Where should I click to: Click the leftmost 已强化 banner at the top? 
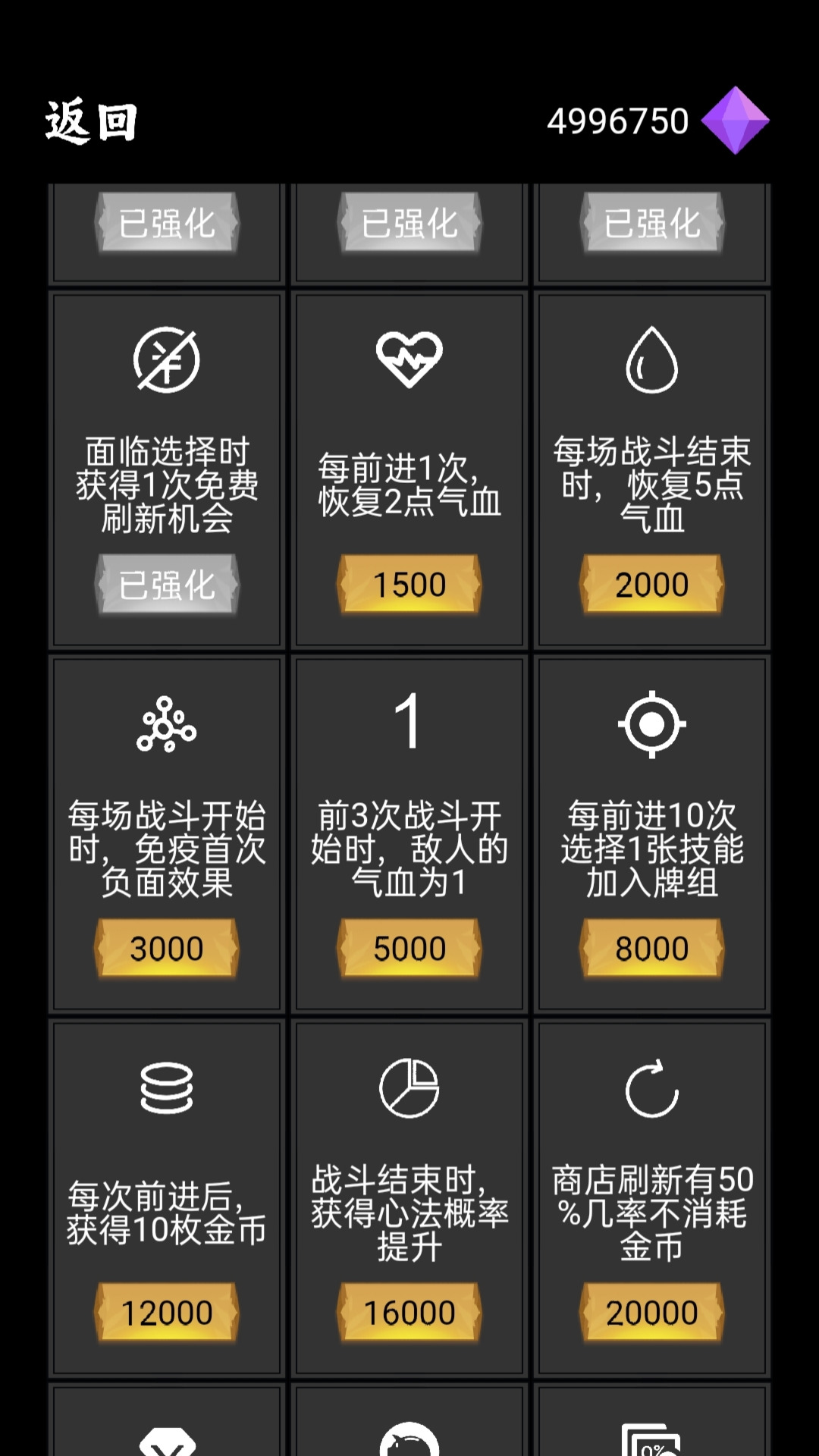pyautogui.click(x=166, y=223)
